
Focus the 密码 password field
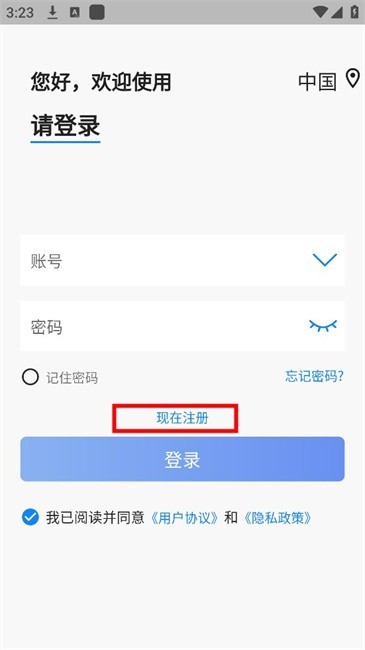(182, 326)
